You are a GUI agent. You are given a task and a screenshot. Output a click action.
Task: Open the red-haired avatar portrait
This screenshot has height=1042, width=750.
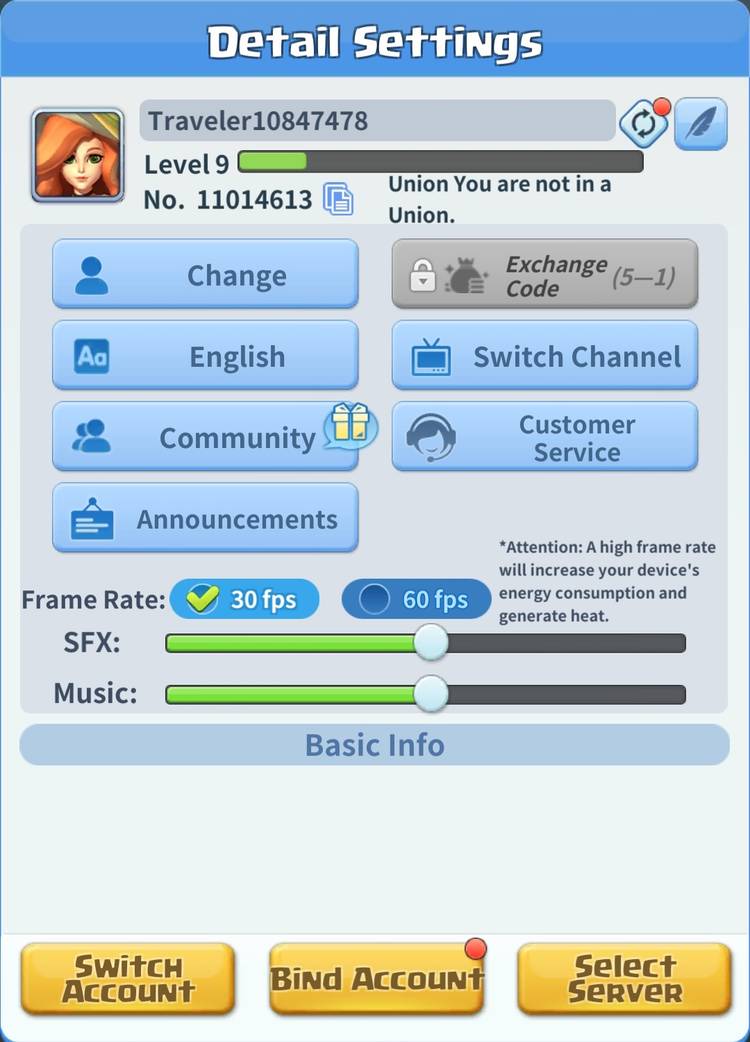click(78, 155)
